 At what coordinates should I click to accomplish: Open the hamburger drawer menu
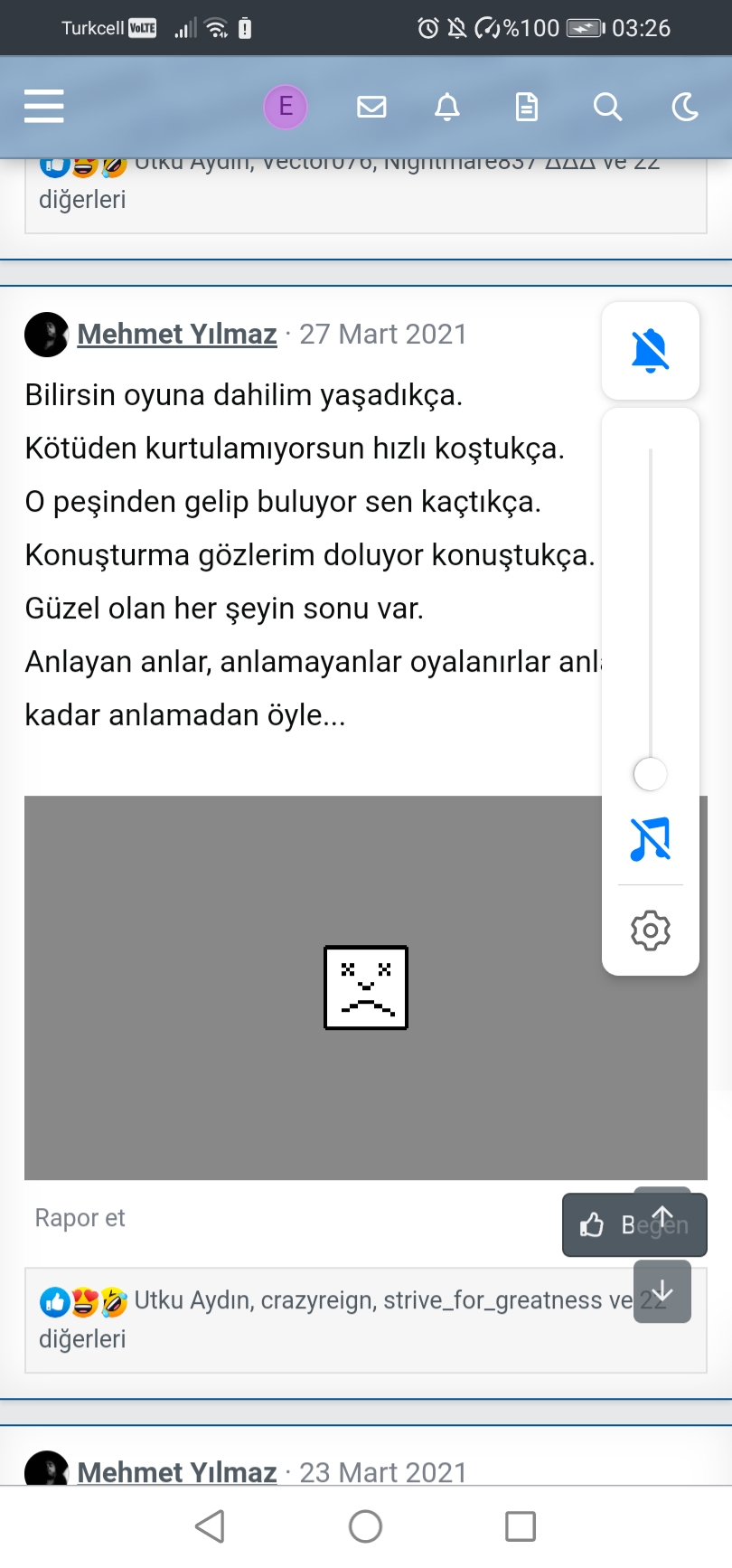(43, 107)
